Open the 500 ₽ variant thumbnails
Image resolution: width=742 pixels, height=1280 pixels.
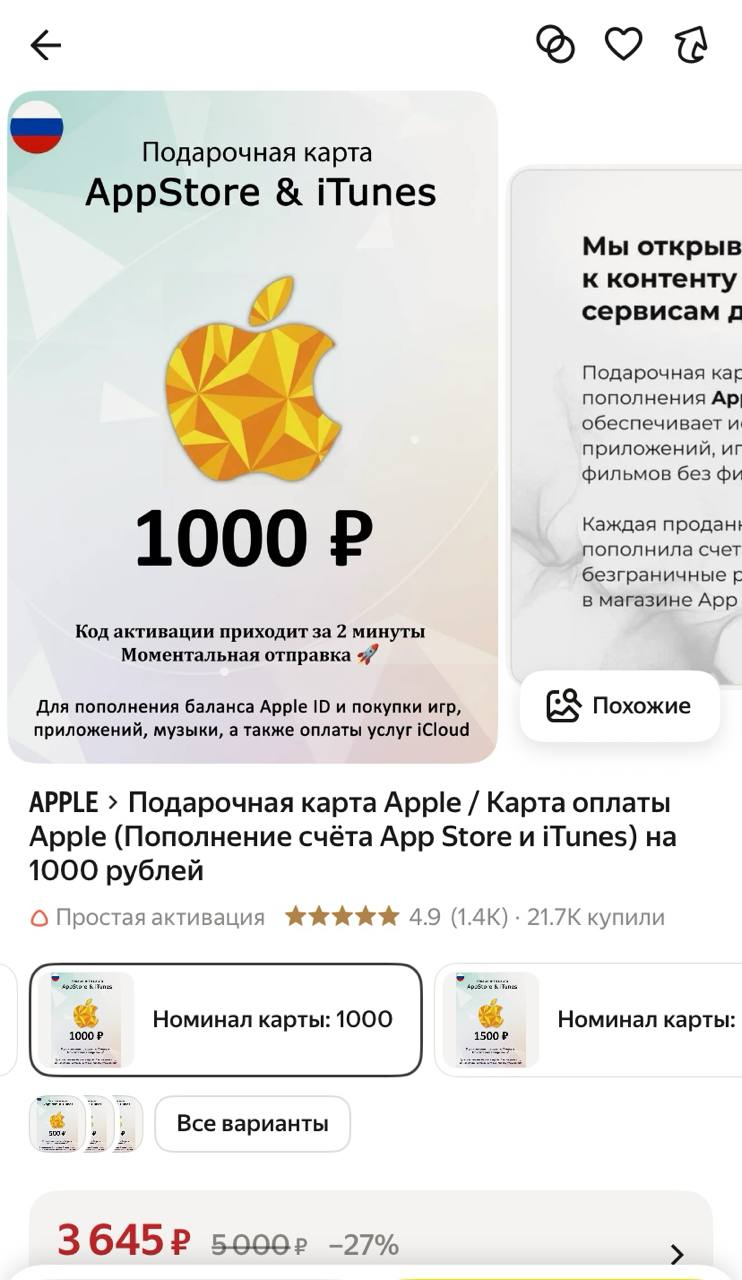[86, 1124]
